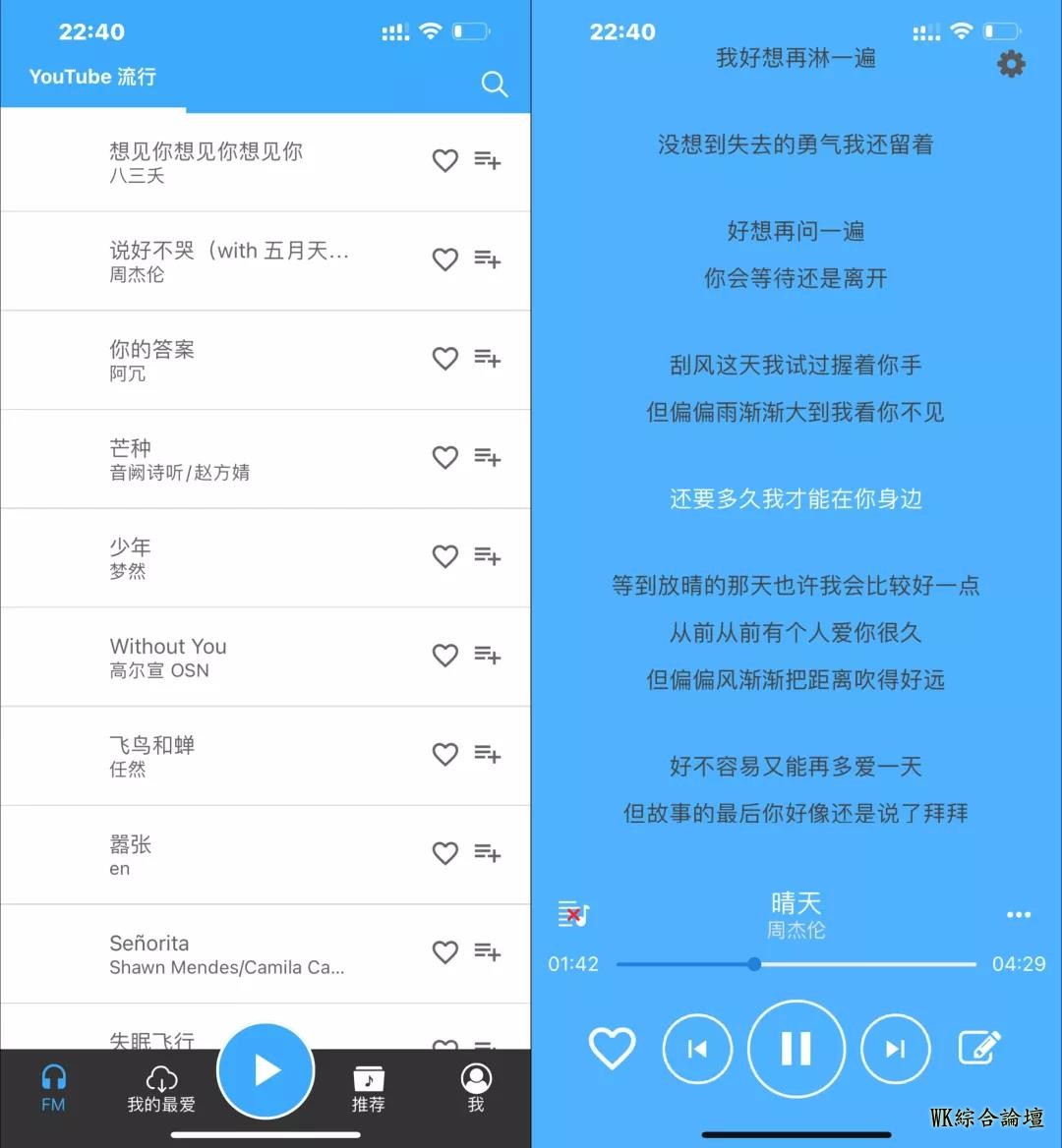Like the song 想见你想见你想见你
This screenshot has width=1062, height=1148.
tap(445, 160)
